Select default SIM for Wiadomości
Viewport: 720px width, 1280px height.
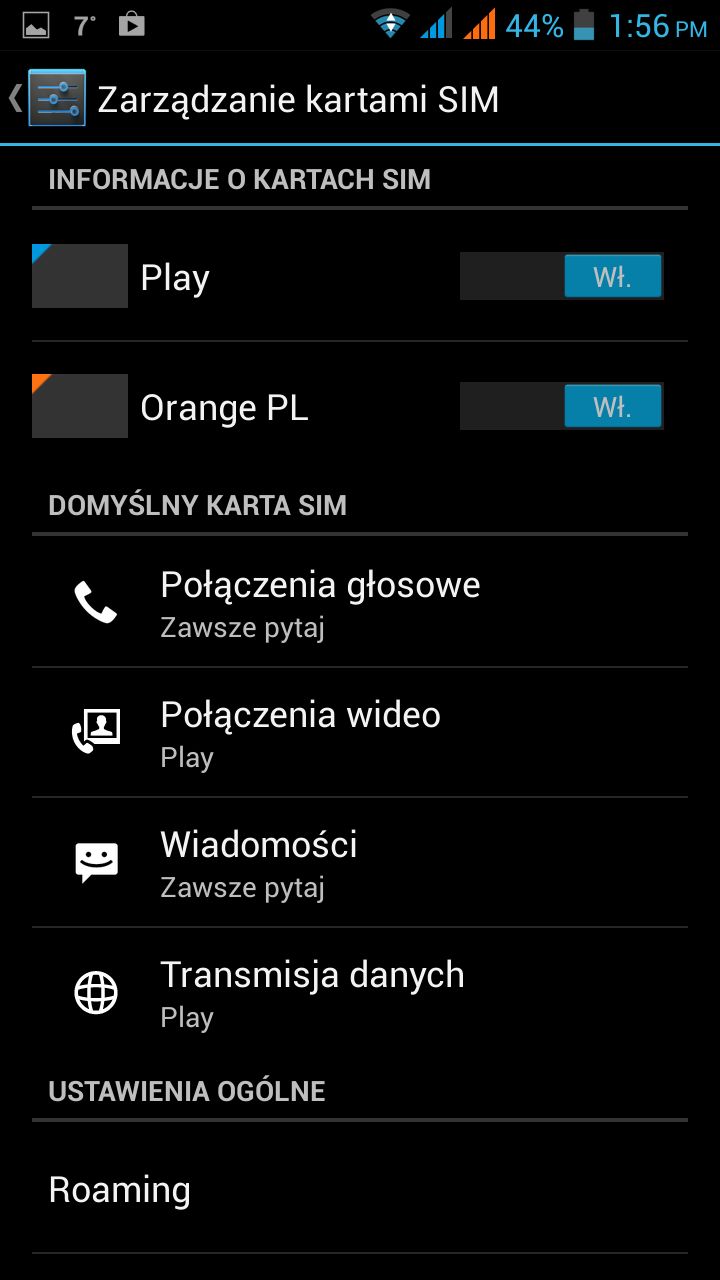pos(360,862)
